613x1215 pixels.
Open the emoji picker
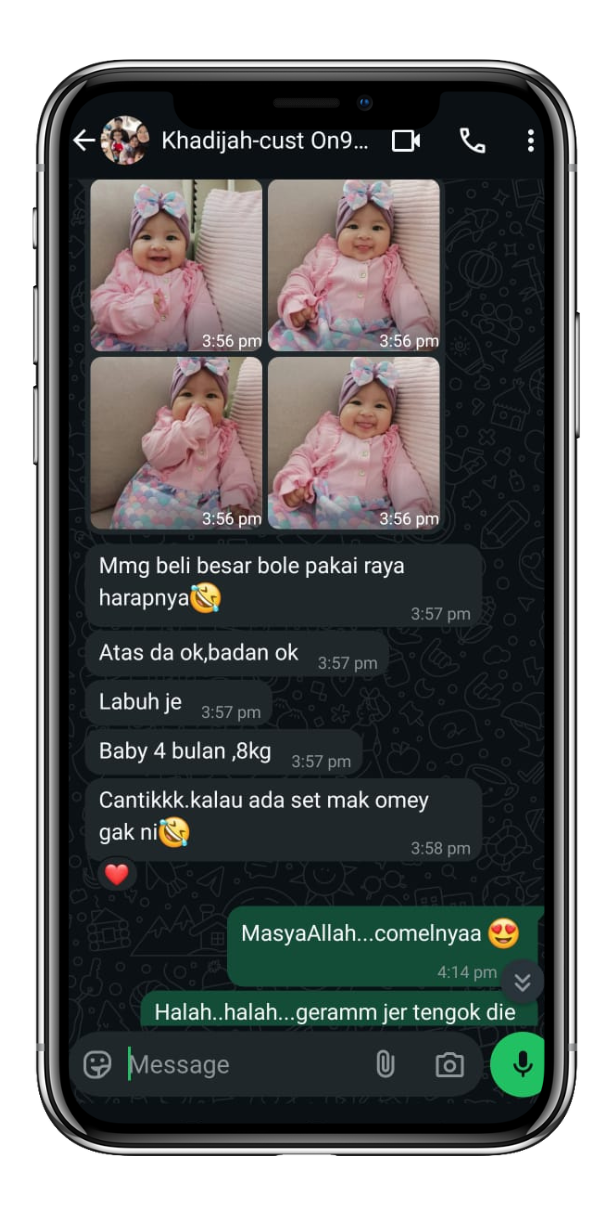click(x=97, y=1064)
